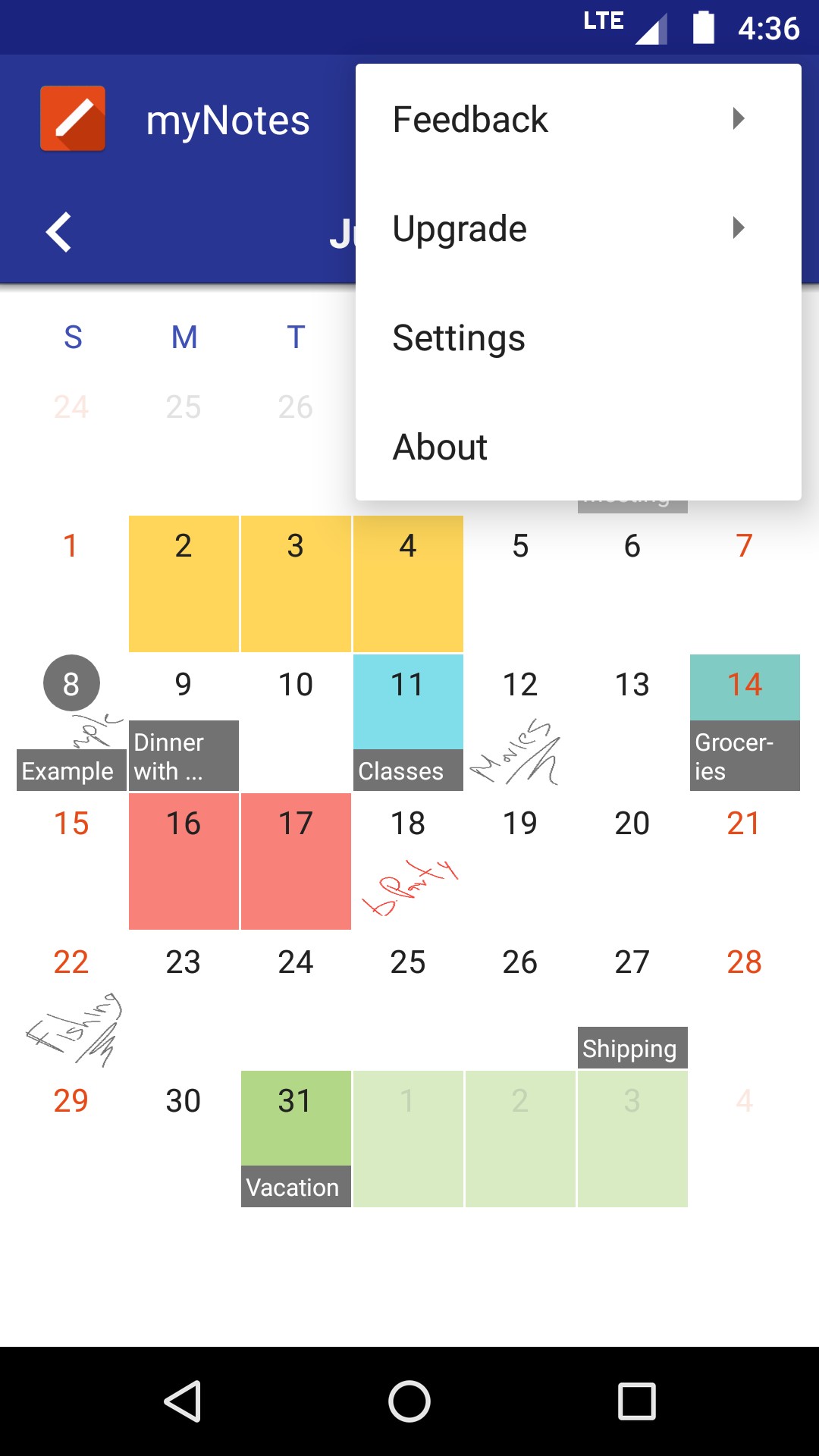Open day 11 with Classes note
The height and width of the screenshot is (1456, 819).
click(408, 722)
